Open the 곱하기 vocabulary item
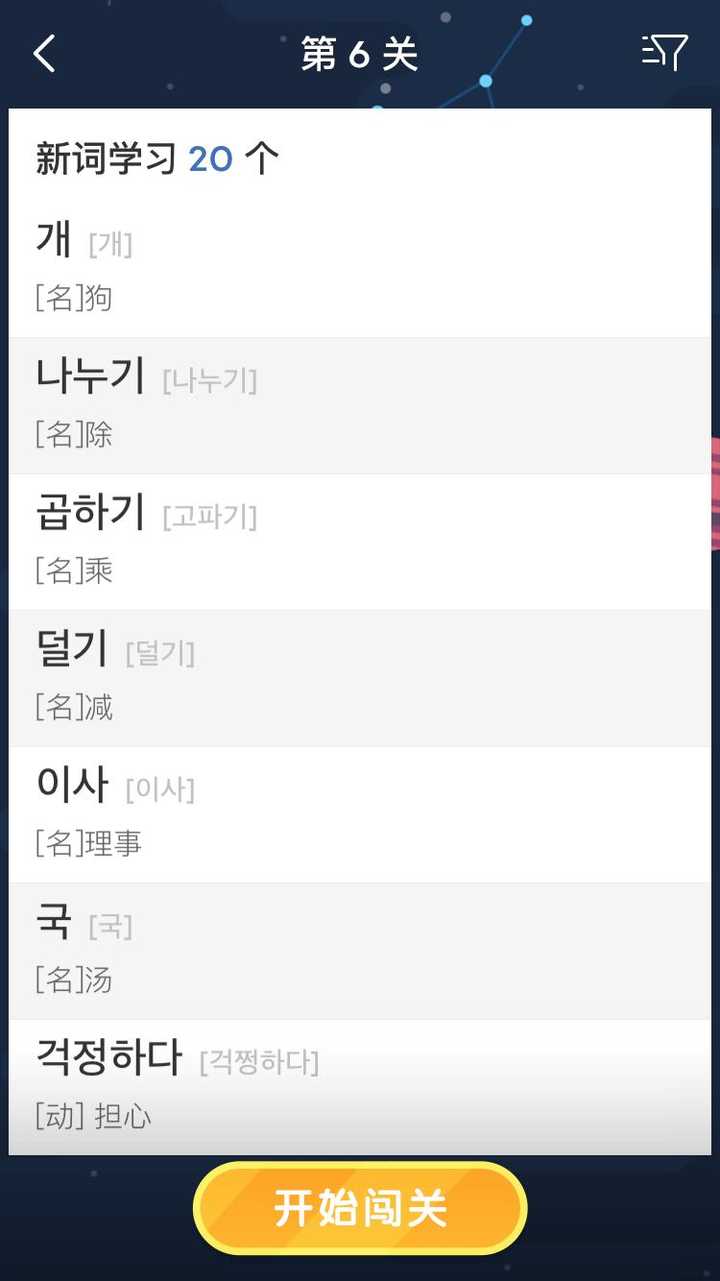The height and width of the screenshot is (1281, 720). coord(360,542)
